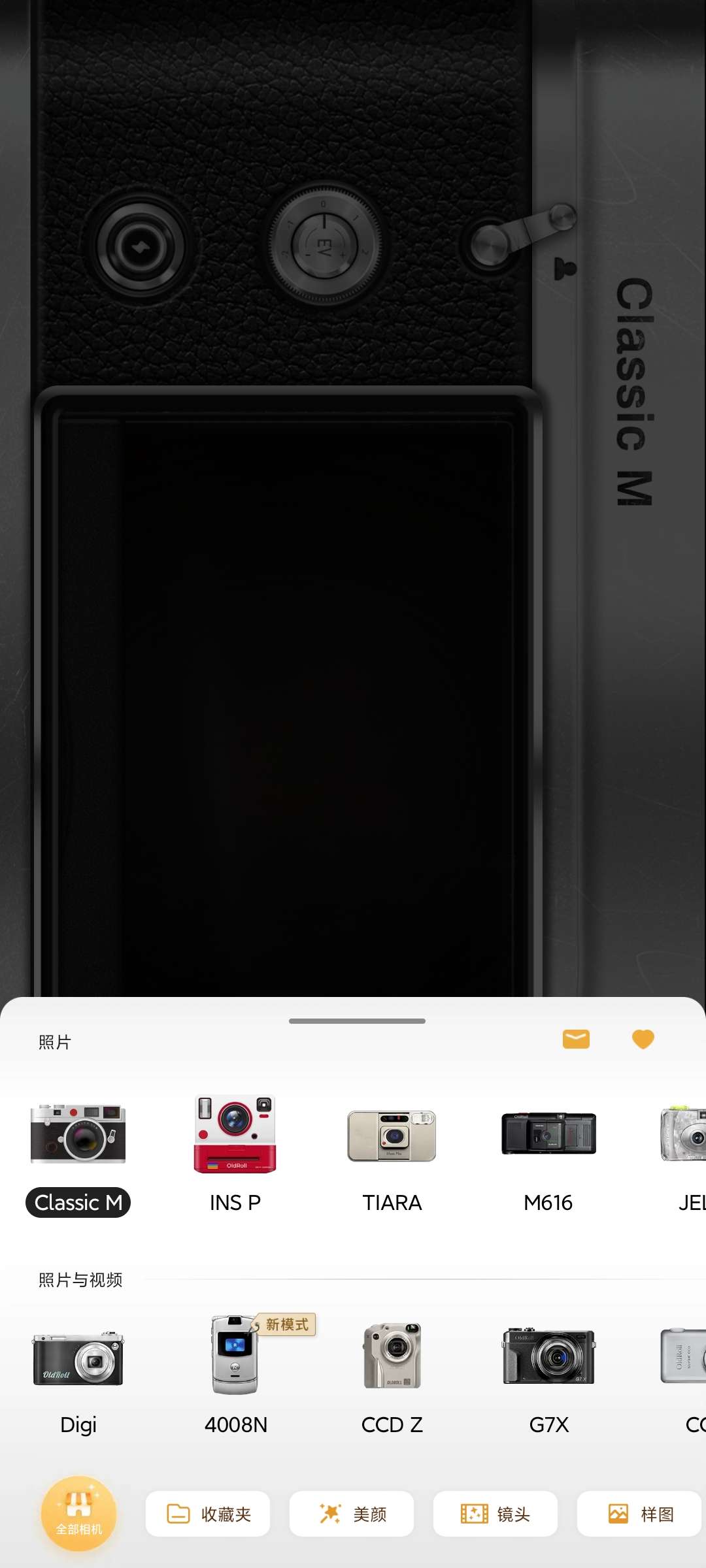The image size is (706, 1568).
Task: Open 全部相机 all cameras button
Action: coord(78,1513)
